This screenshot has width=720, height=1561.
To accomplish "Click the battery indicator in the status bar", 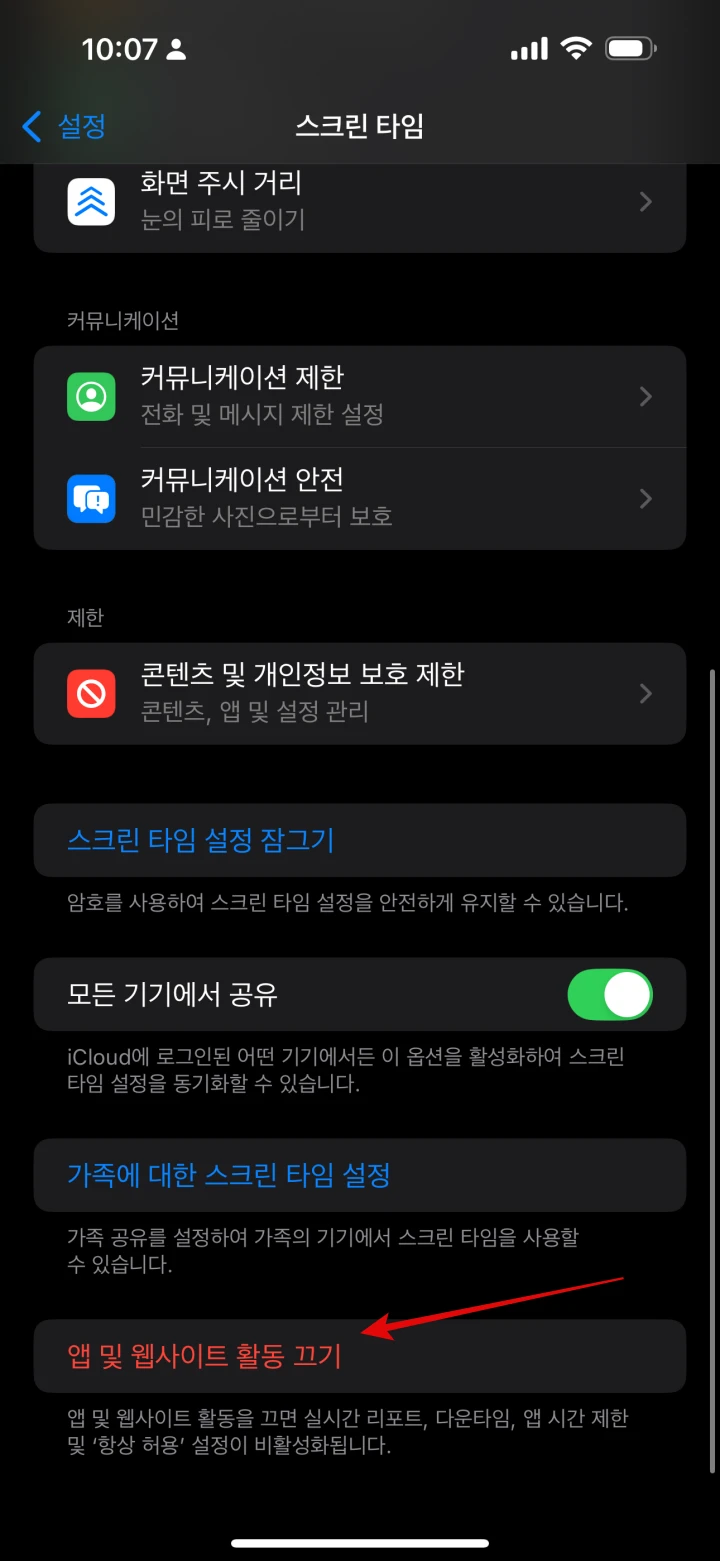I will [x=629, y=48].
